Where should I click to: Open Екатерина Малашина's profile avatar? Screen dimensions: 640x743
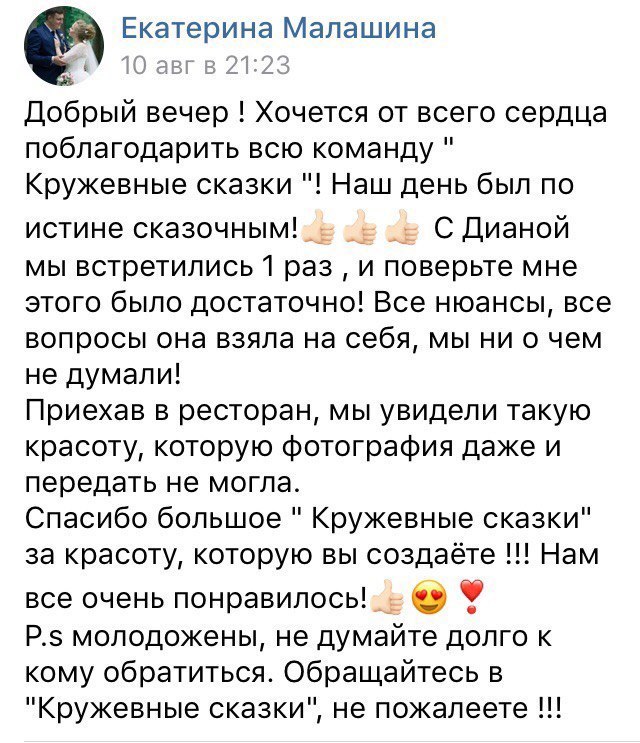point(59,46)
